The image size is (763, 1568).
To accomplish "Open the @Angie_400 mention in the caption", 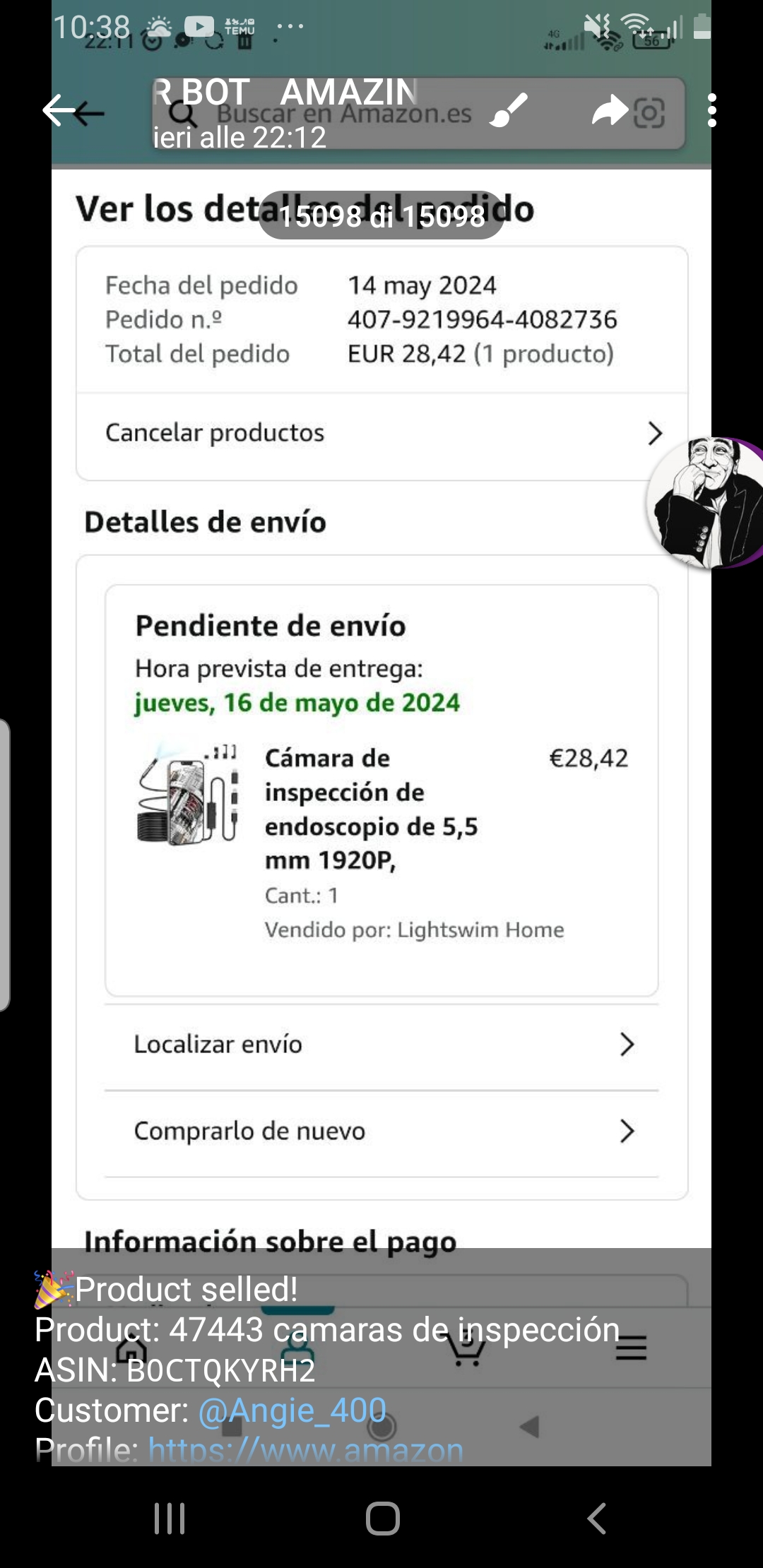I will tap(292, 1410).
